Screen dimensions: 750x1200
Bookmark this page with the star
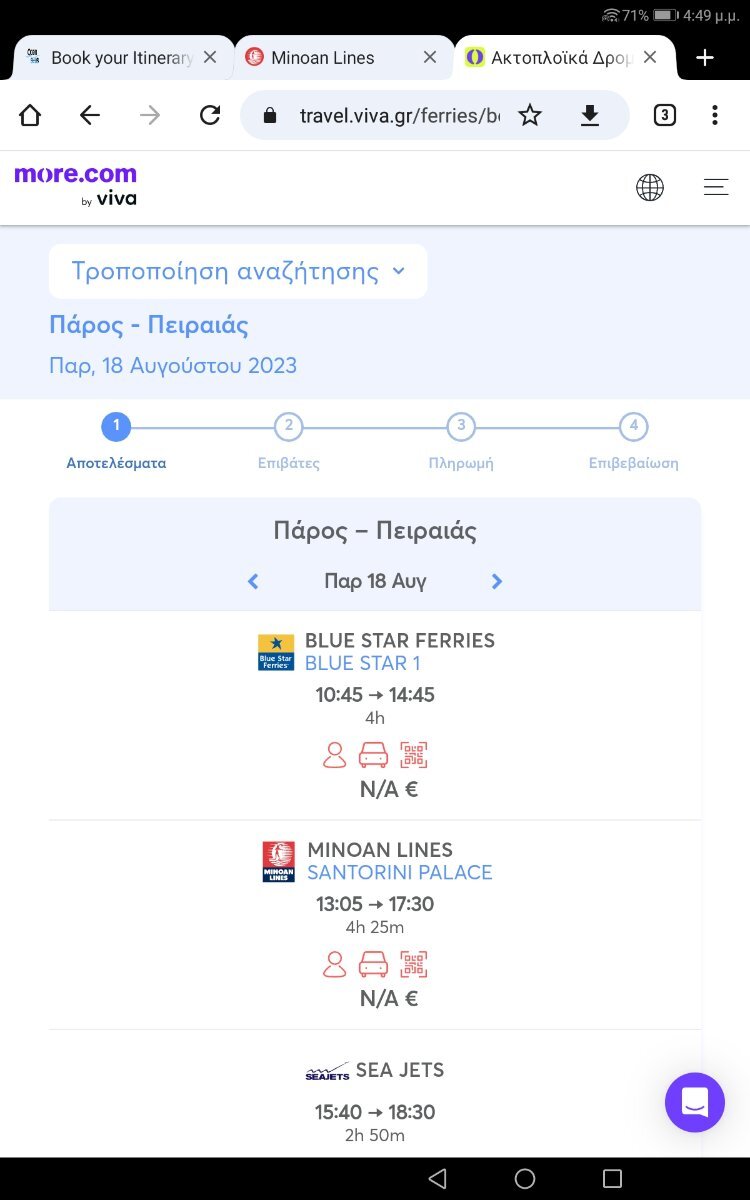point(530,116)
